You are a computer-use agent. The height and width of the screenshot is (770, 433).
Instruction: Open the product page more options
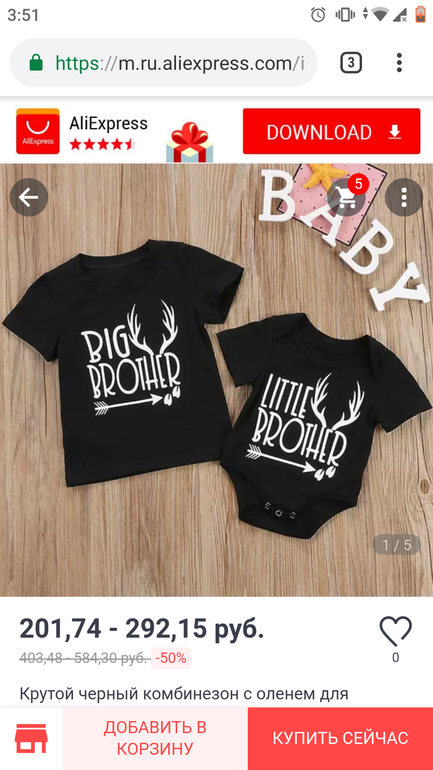click(x=404, y=197)
